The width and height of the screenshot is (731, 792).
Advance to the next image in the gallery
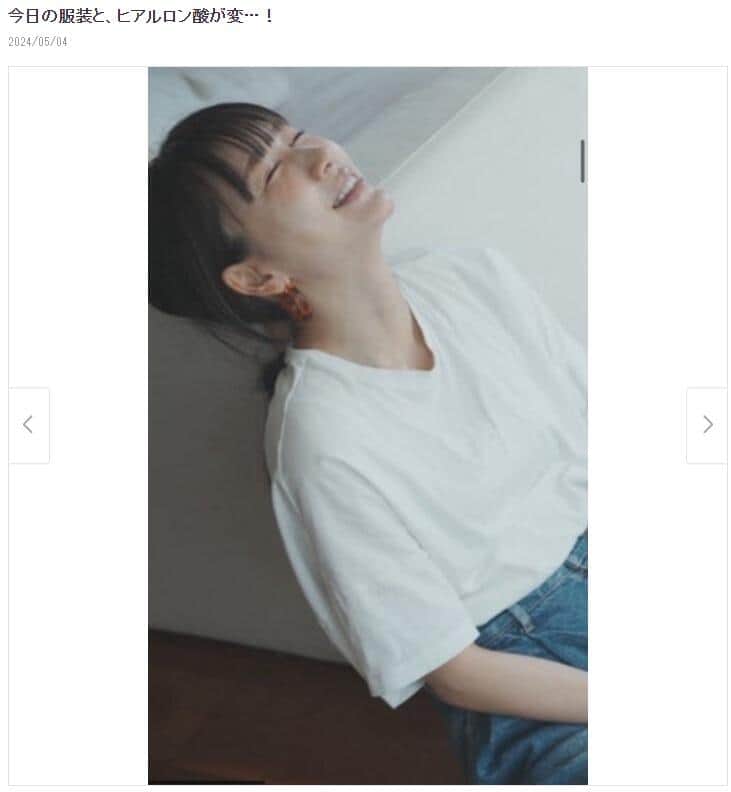coord(707,425)
